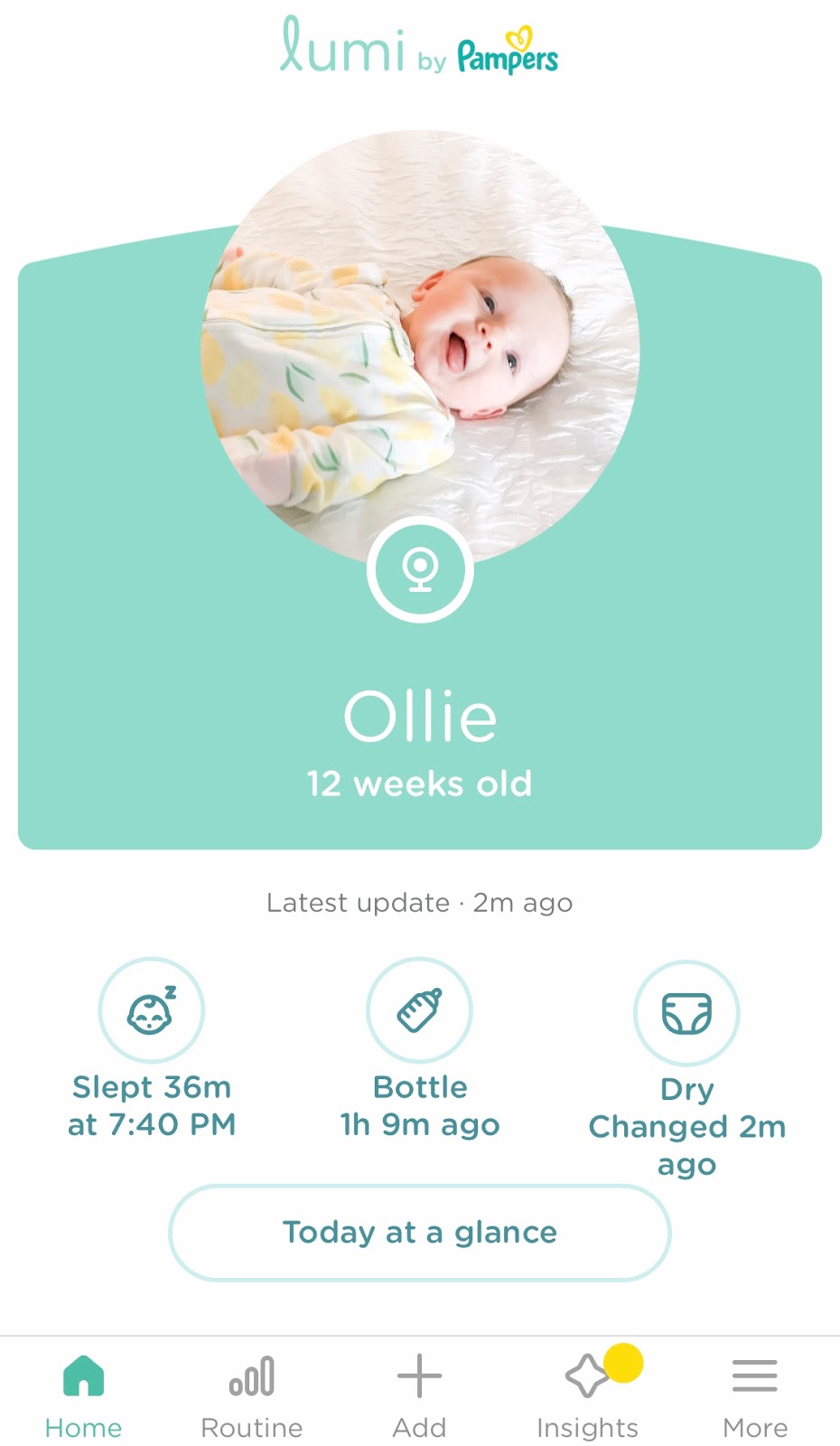
Task: Open the sleep status icon
Action: (x=151, y=1009)
